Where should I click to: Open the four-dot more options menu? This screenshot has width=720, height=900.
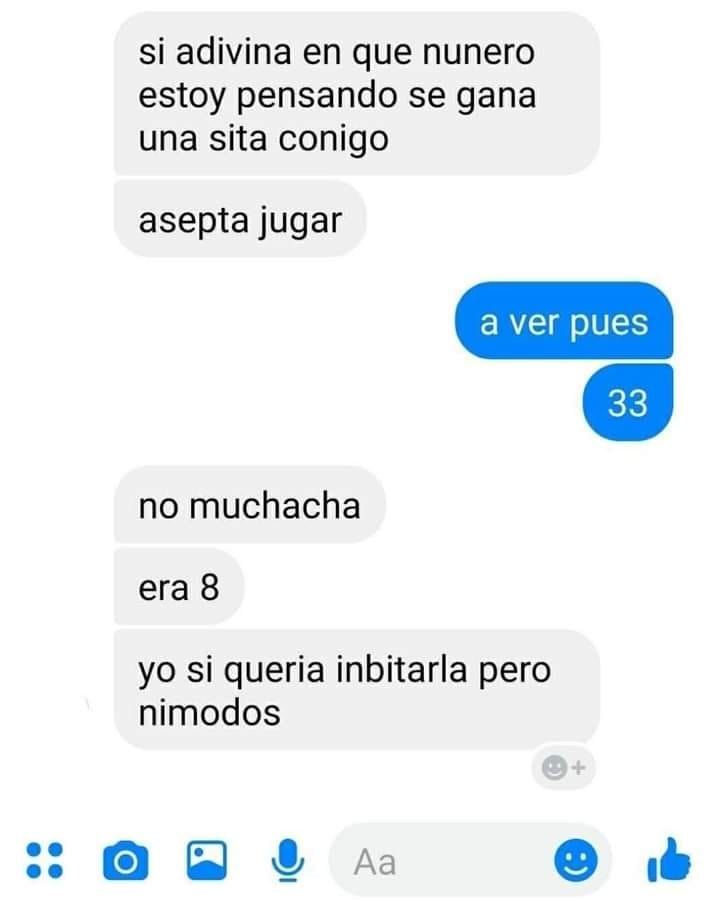coord(44,858)
